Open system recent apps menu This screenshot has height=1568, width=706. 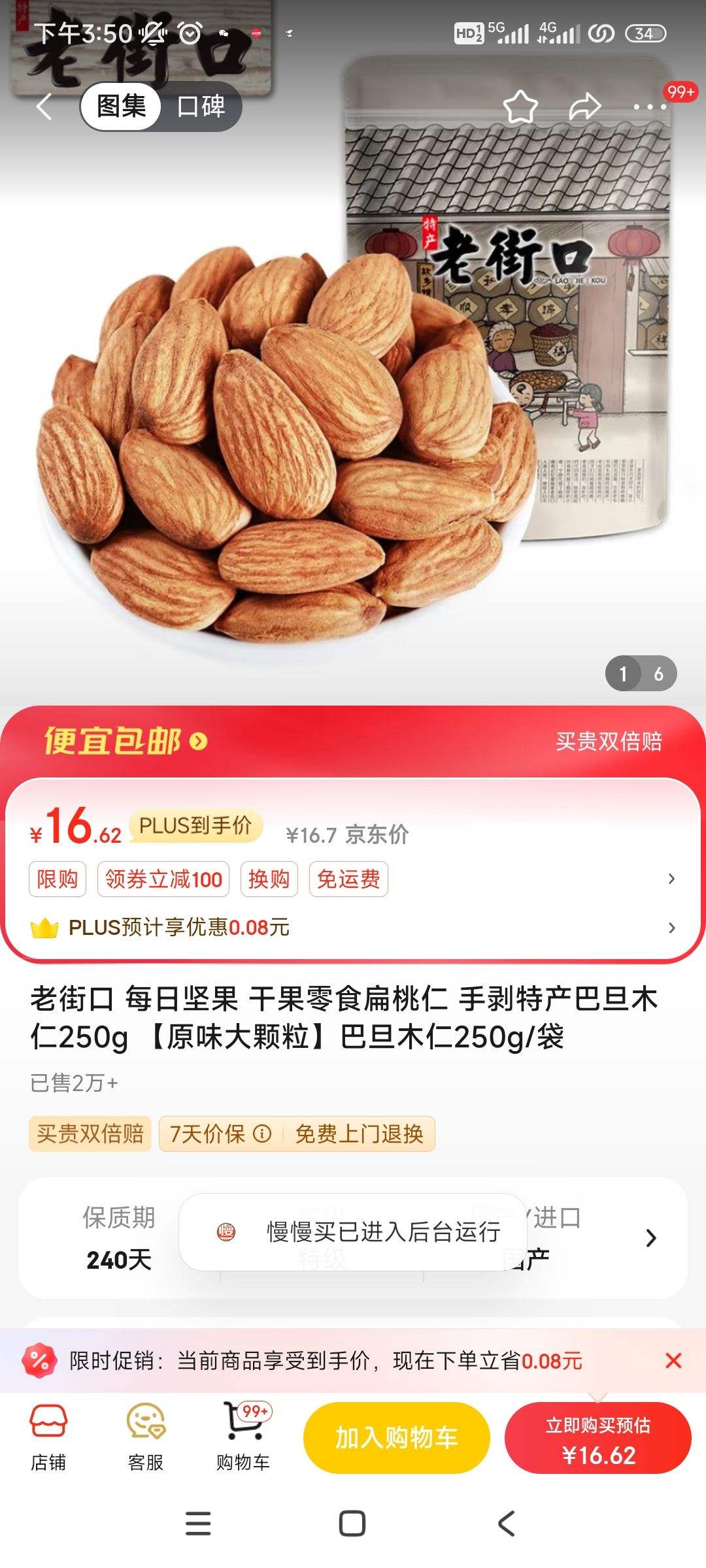click(198, 1524)
